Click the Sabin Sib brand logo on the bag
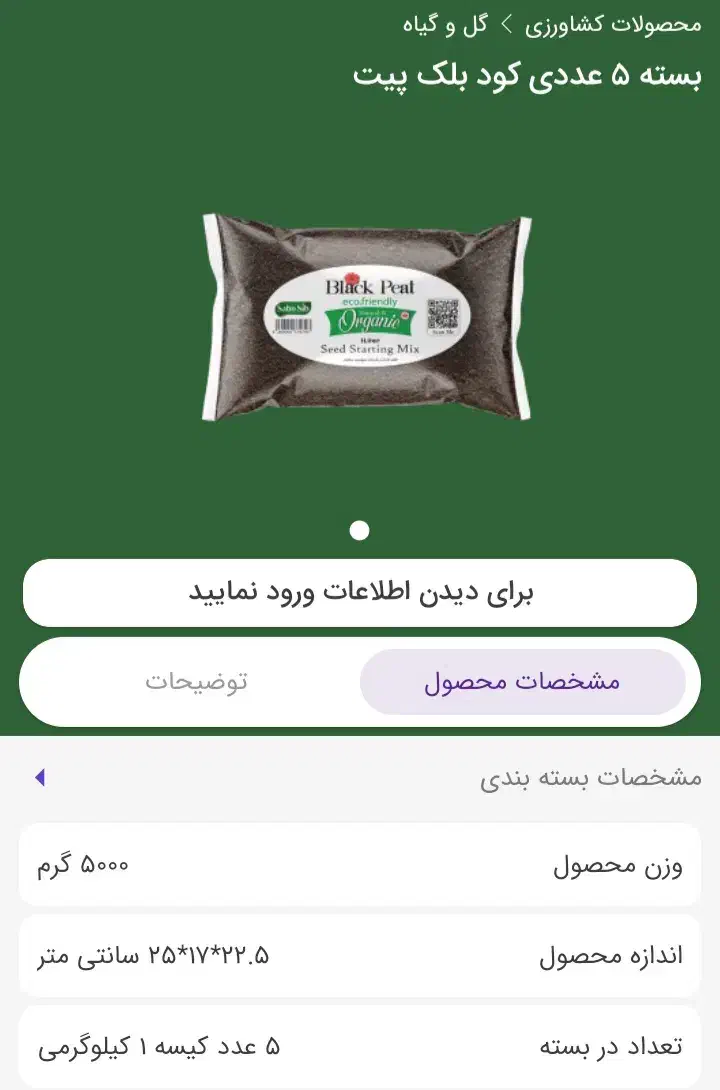The image size is (720, 1090). (294, 306)
